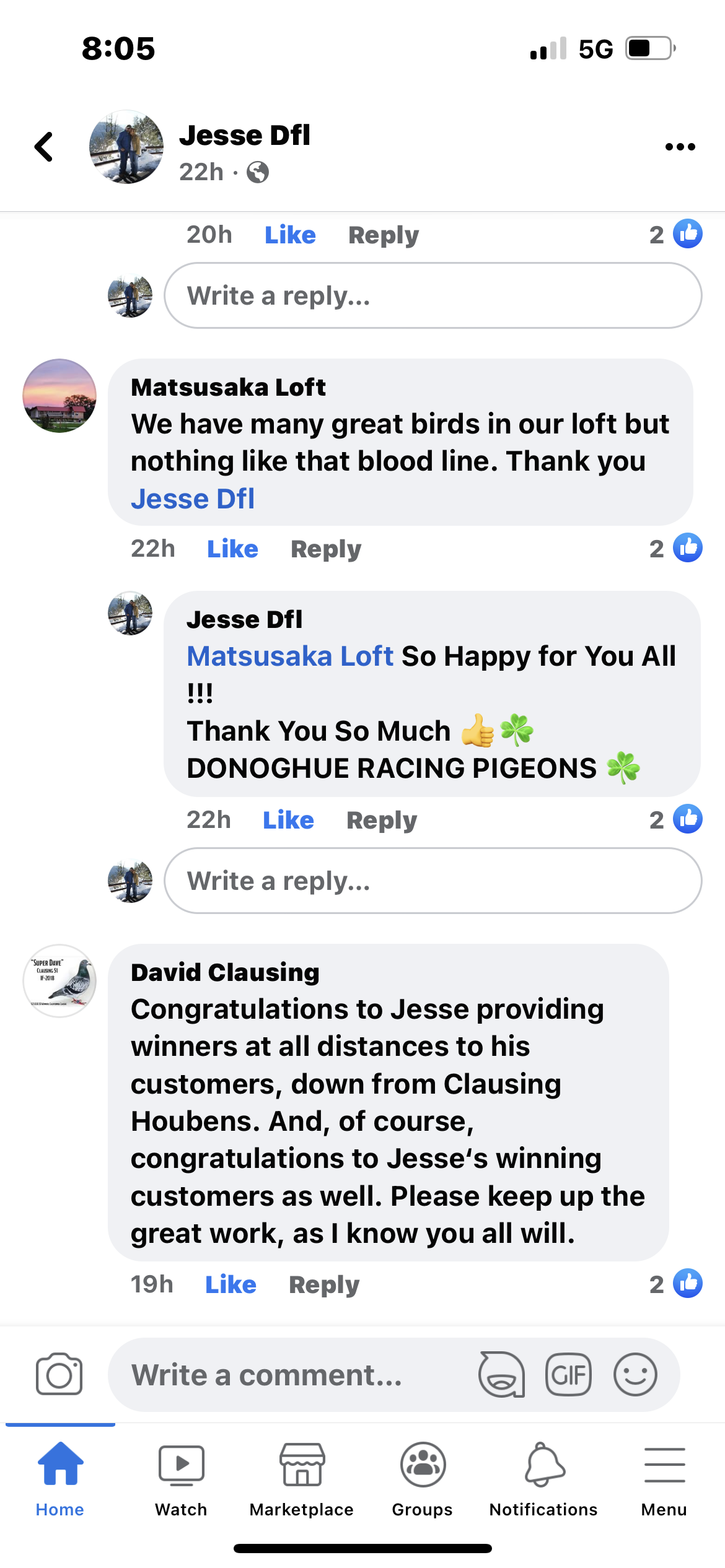
Task: Open the avatar sticker picker
Action: click(501, 1375)
